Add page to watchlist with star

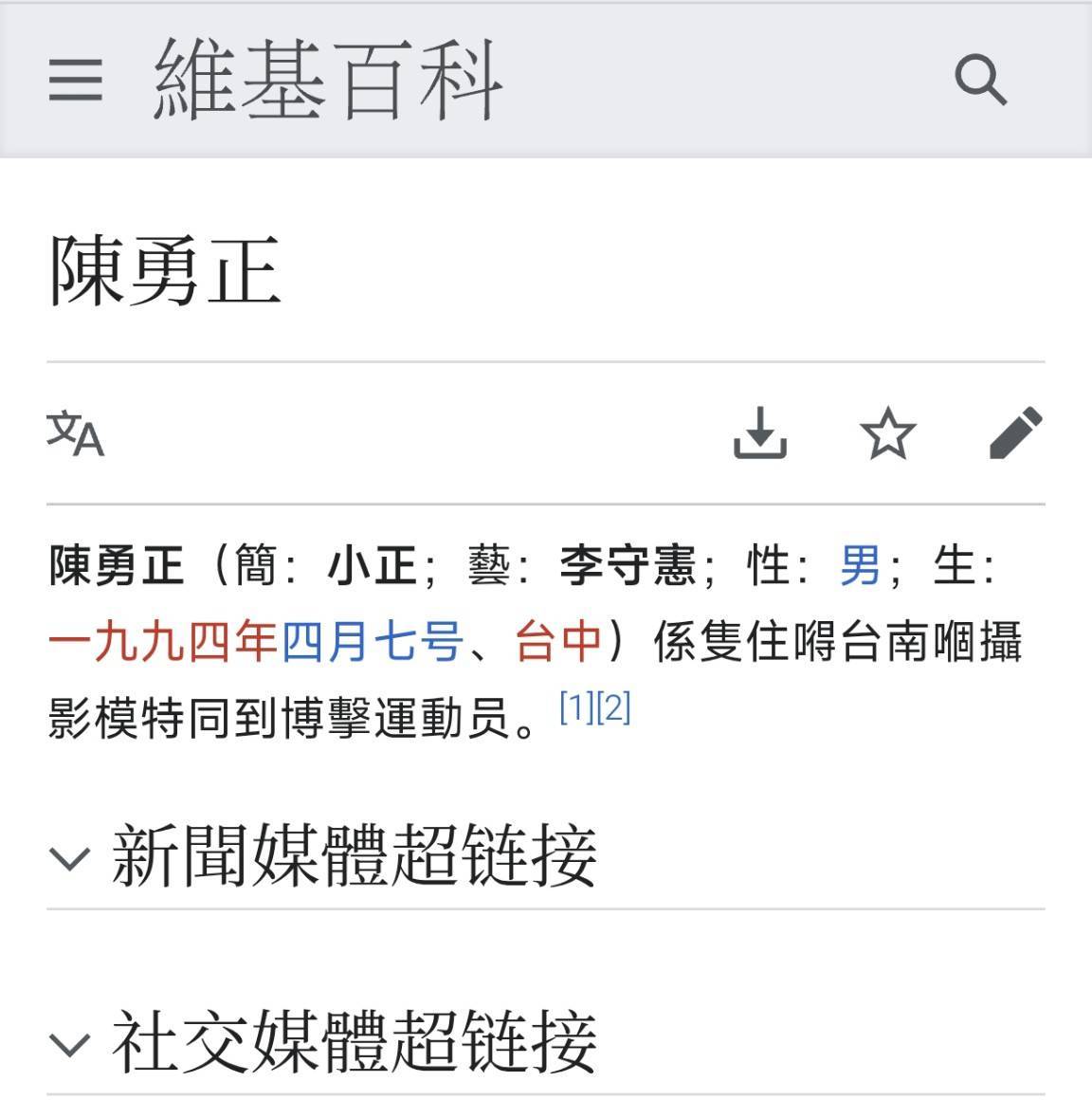pos(887,433)
